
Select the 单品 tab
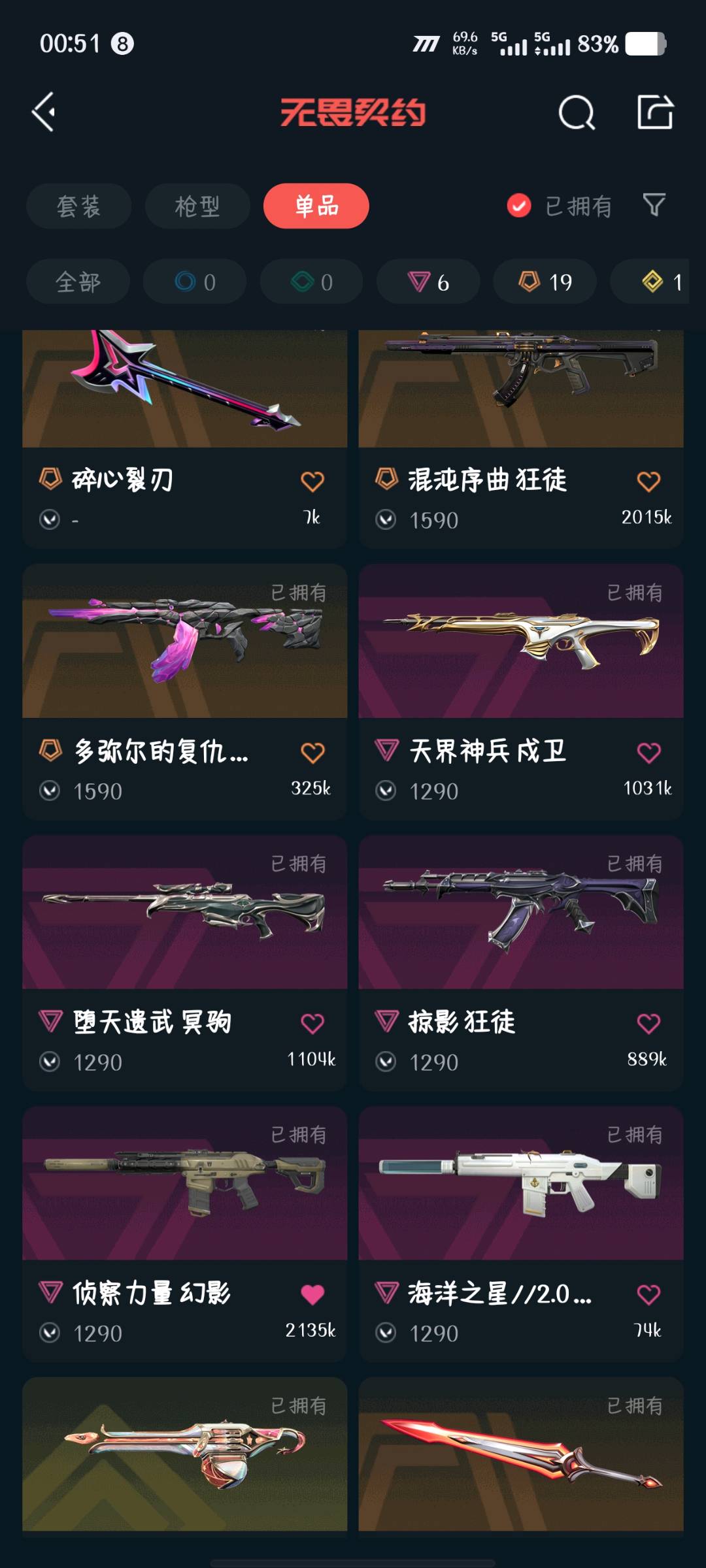[x=316, y=206]
